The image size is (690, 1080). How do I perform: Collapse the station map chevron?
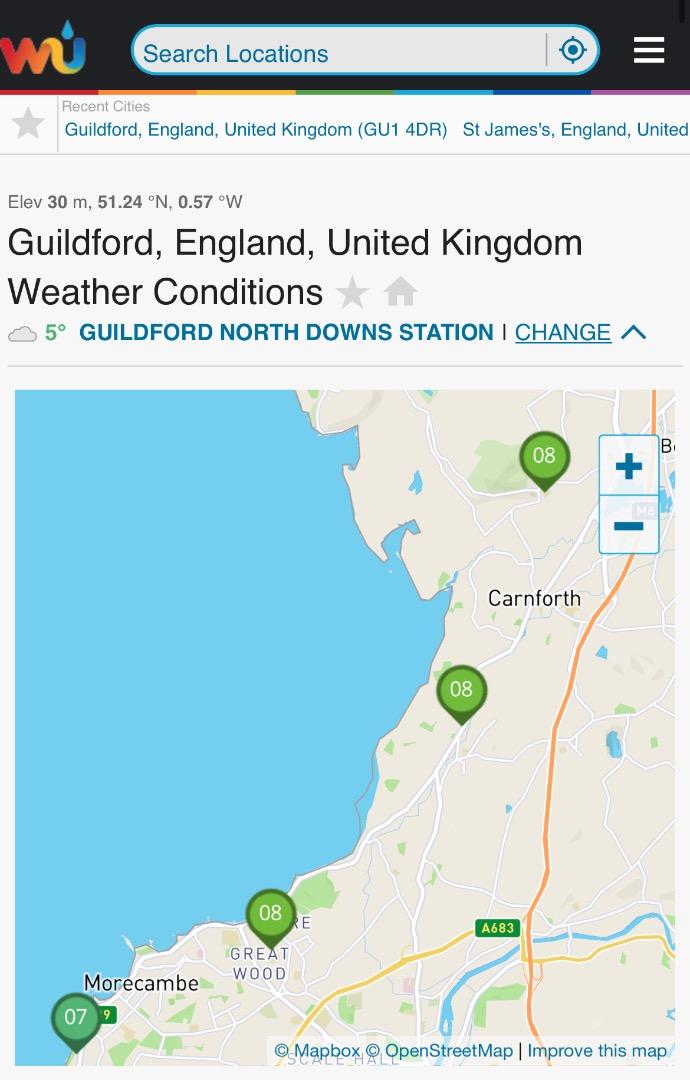click(634, 333)
